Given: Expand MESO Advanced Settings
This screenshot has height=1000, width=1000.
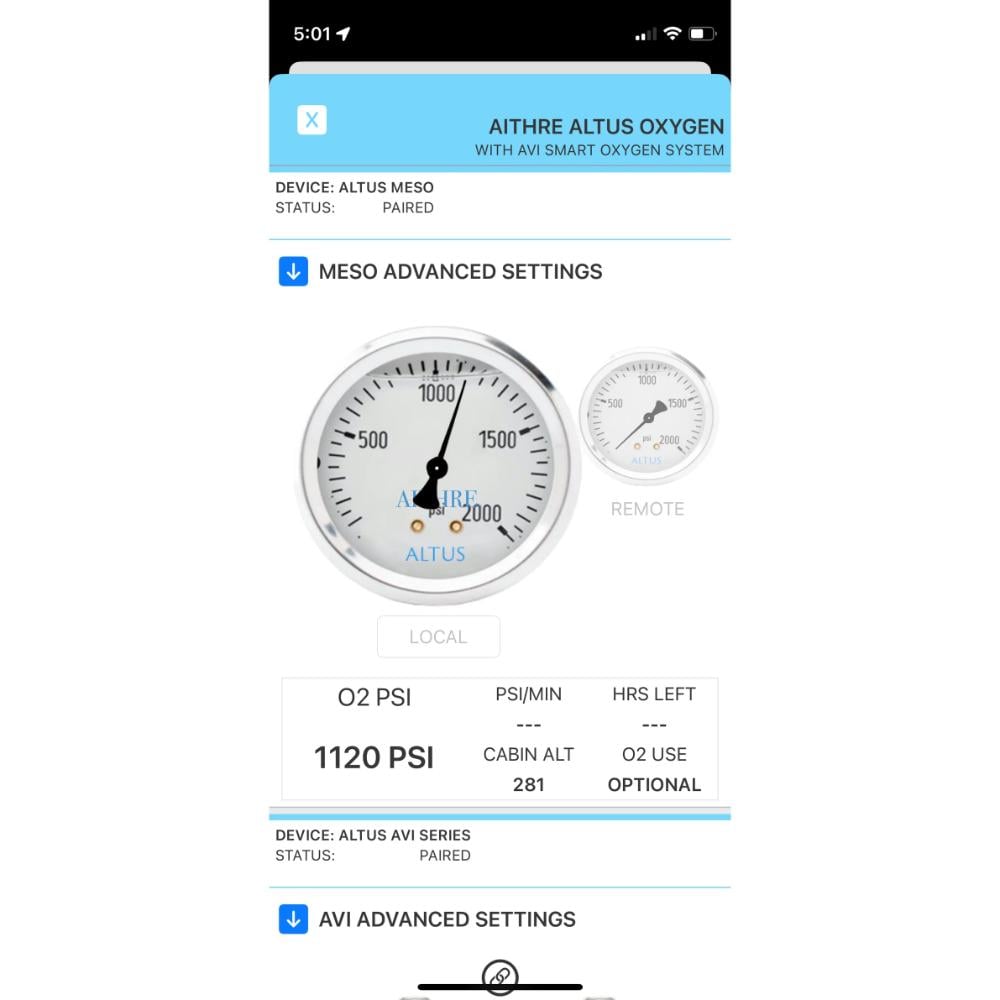Looking at the screenshot, I should point(293,272).
